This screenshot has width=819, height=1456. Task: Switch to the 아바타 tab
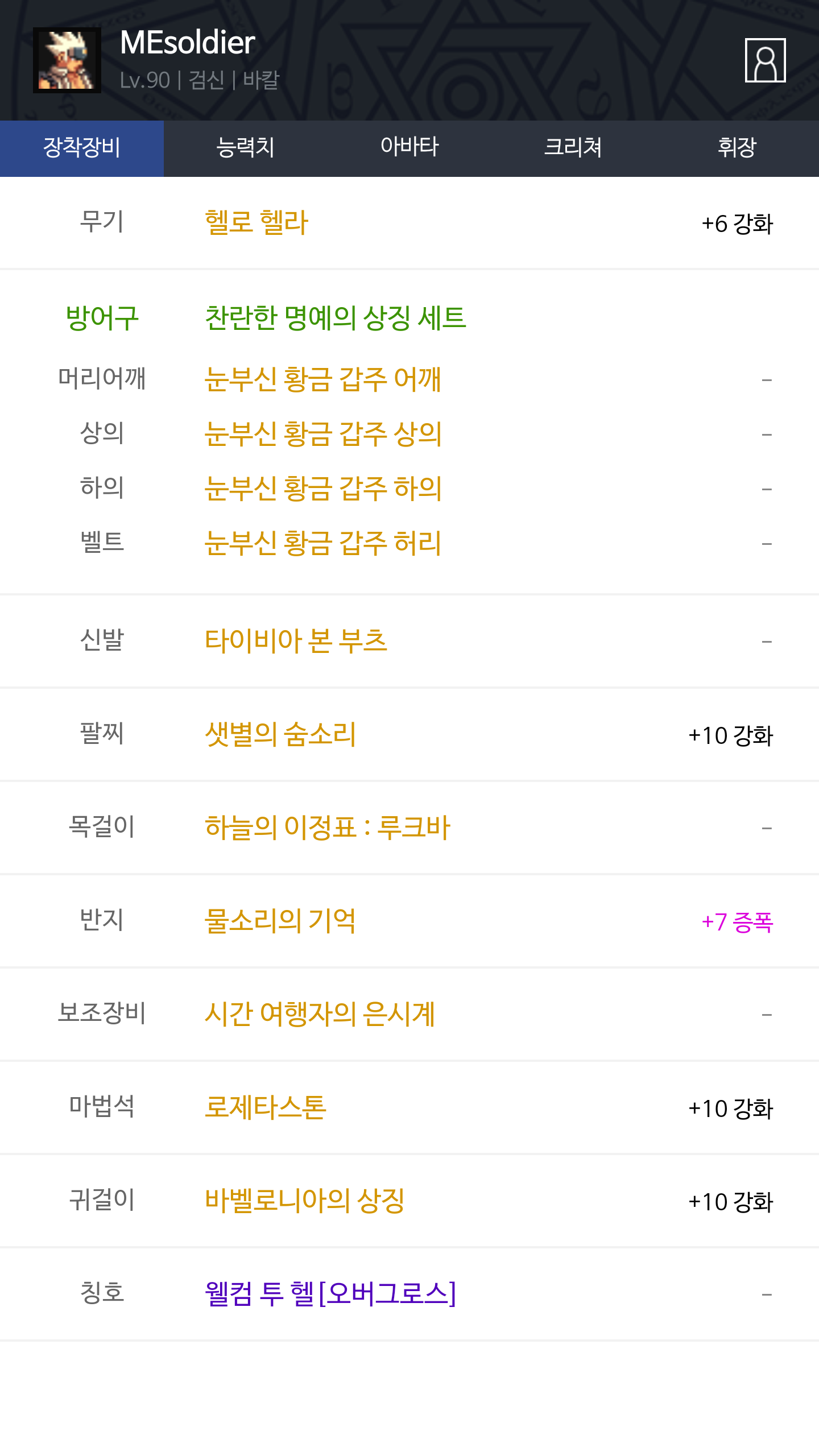coord(409,148)
